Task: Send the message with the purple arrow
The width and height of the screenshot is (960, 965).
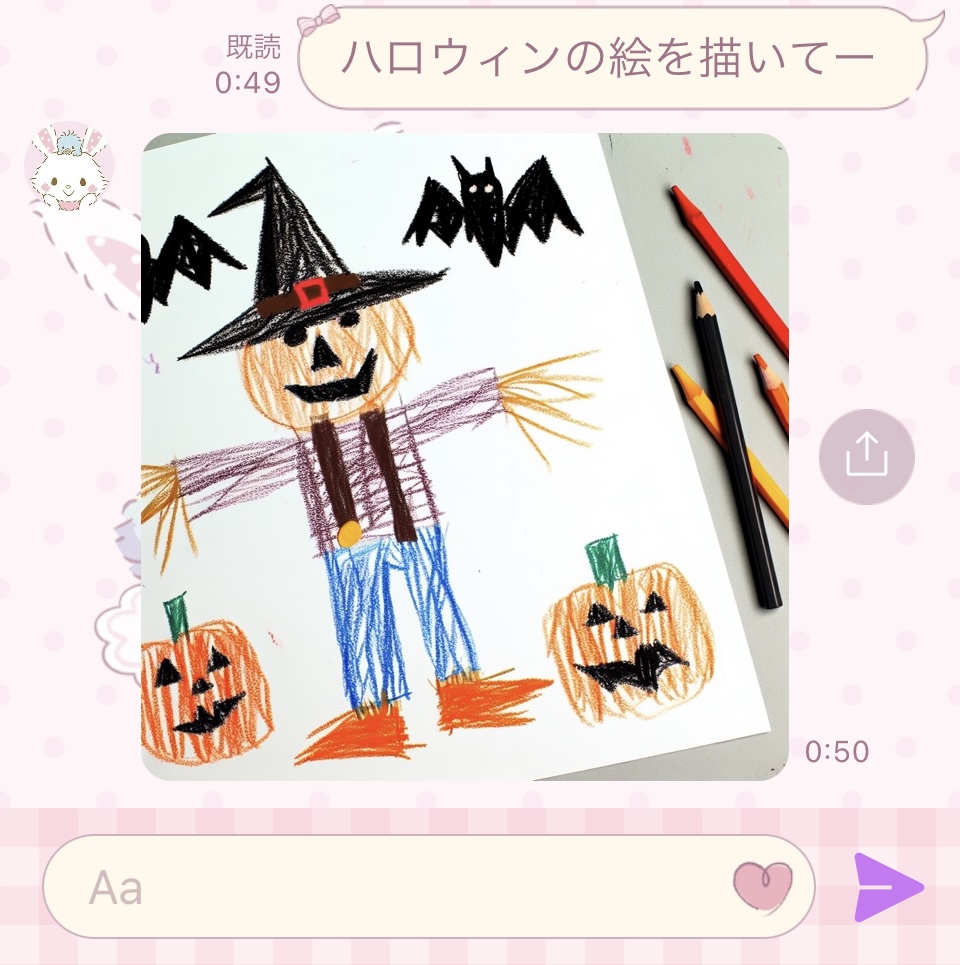Action: tap(888, 887)
